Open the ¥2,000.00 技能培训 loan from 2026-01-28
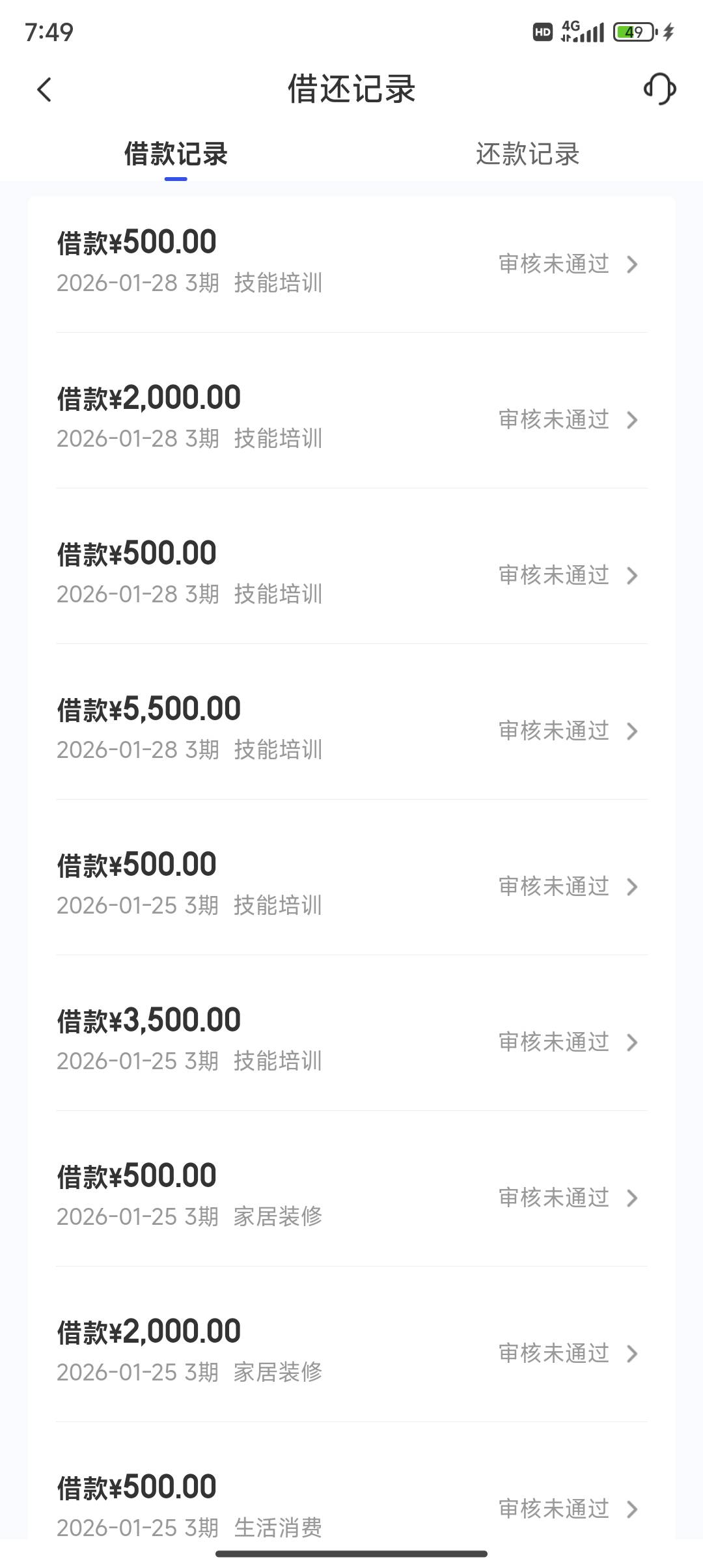The width and height of the screenshot is (703, 1568). click(x=351, y=417)
